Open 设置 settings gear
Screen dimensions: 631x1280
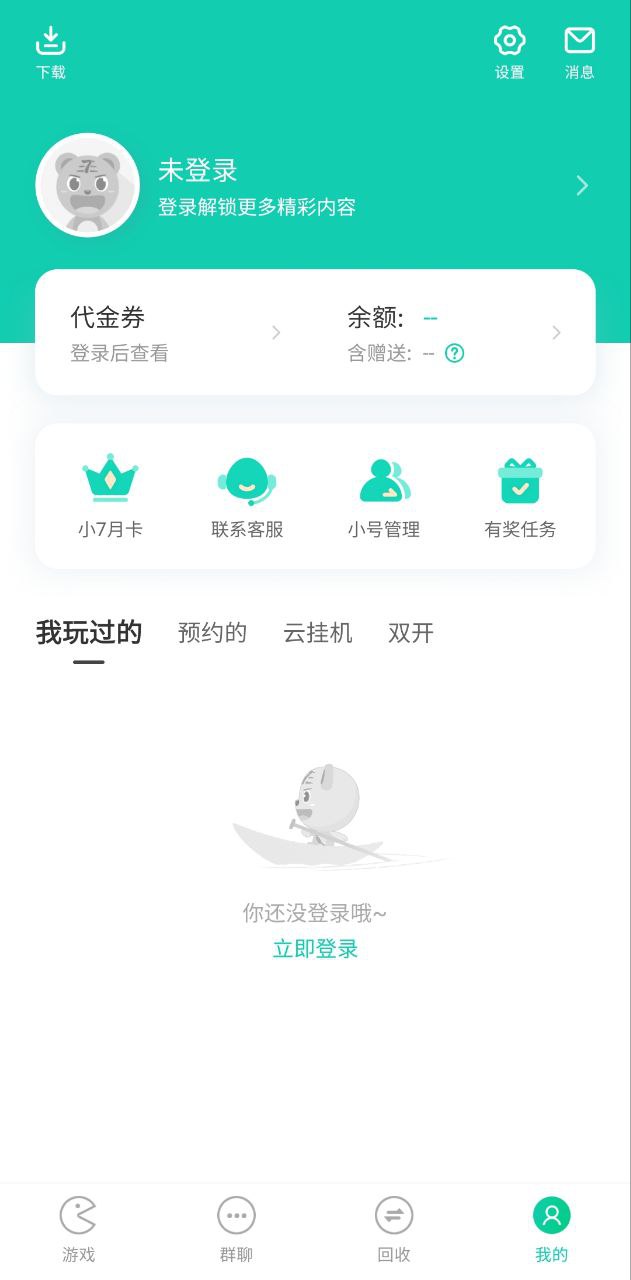(509, 52)
